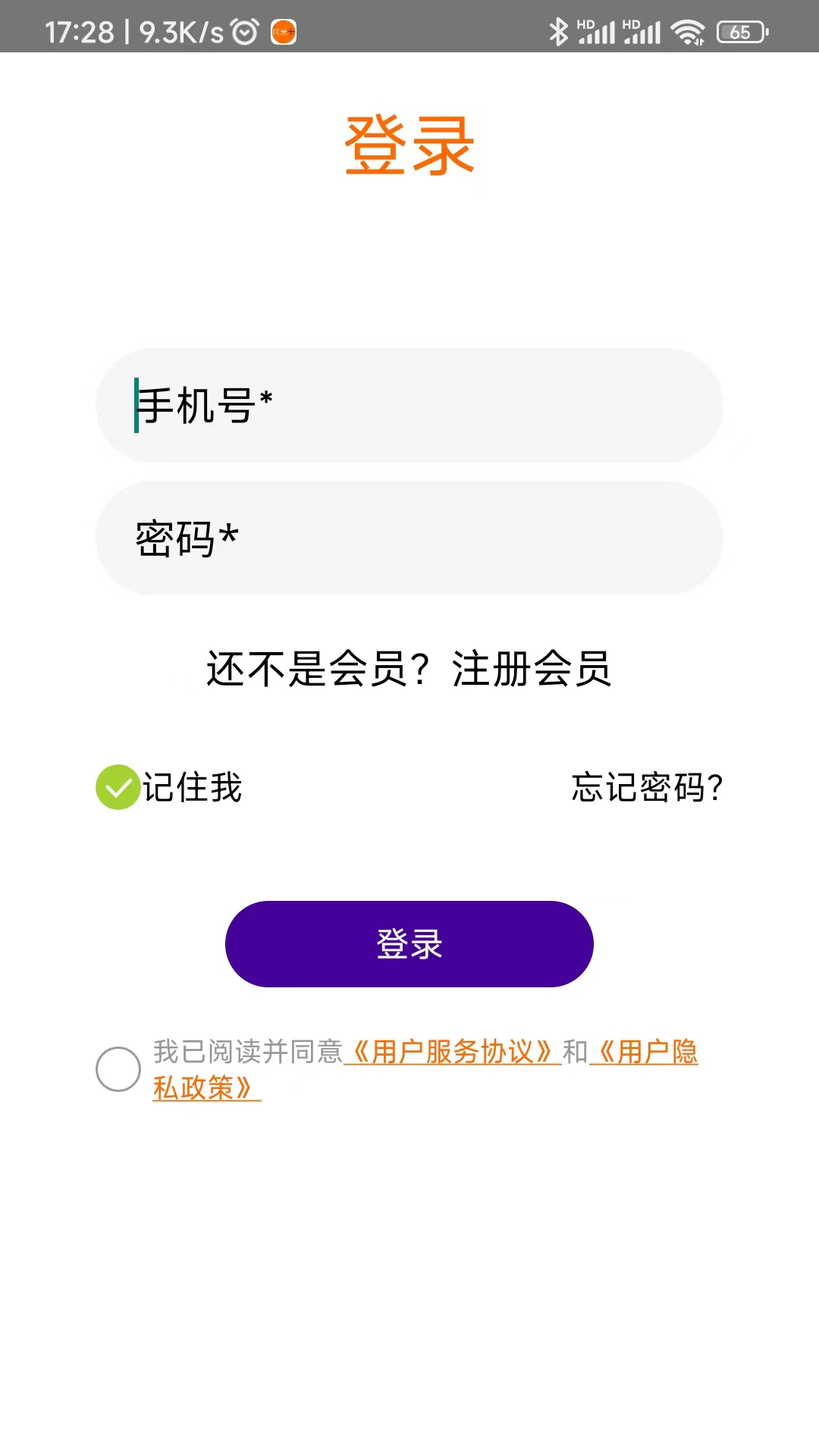The width and height of the screenshot is (819, 1456).
Task: Check the agreement consent circle
Action: point(118,1069)
